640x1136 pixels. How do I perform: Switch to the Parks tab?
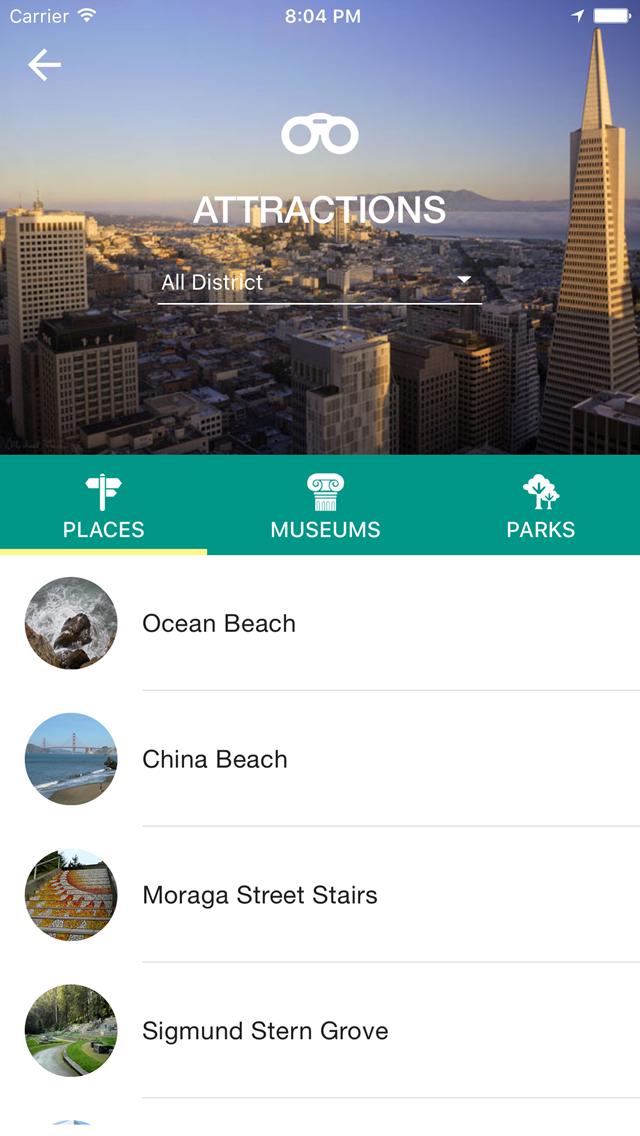[540, 507]
